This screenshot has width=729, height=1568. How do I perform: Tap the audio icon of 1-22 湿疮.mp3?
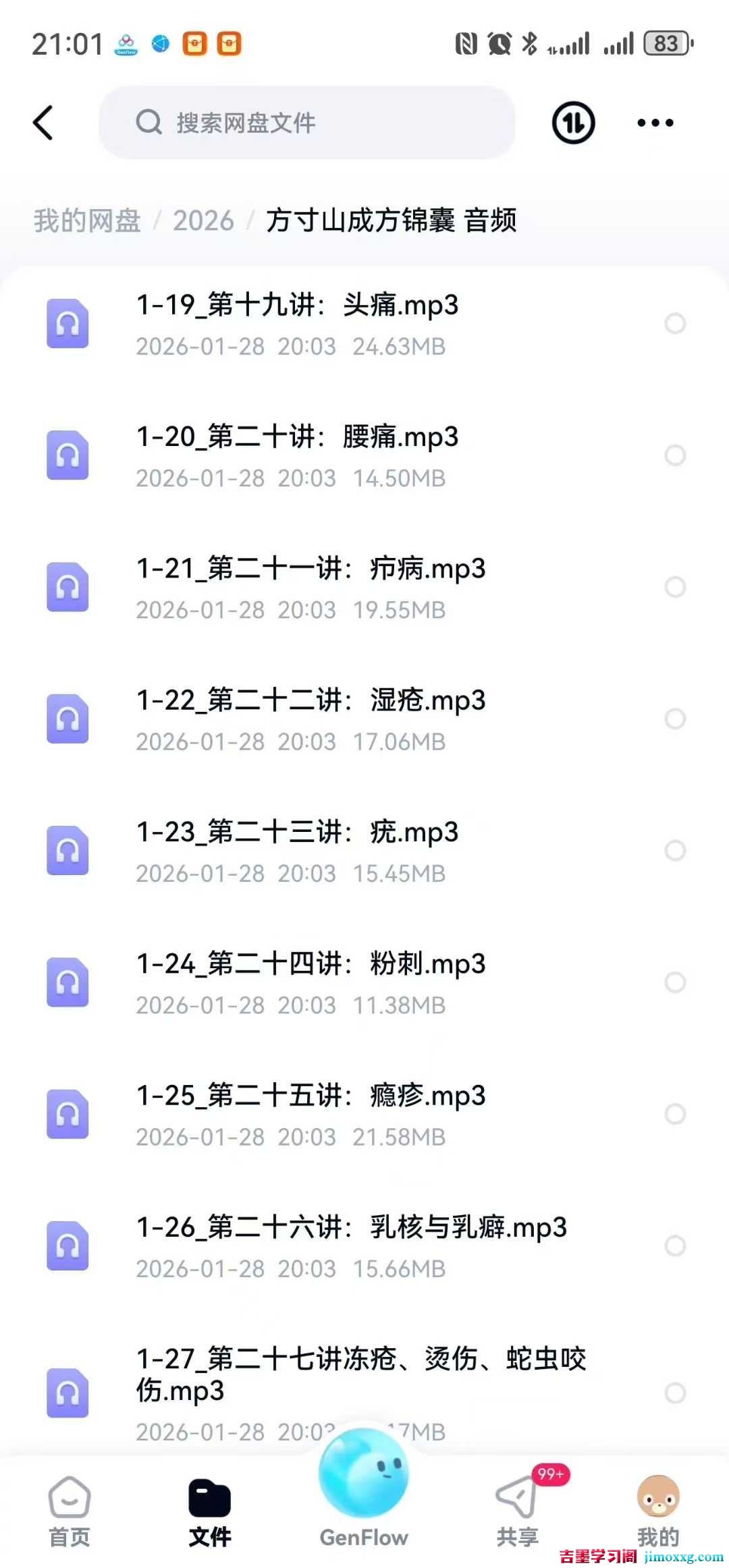click(67, 719)
